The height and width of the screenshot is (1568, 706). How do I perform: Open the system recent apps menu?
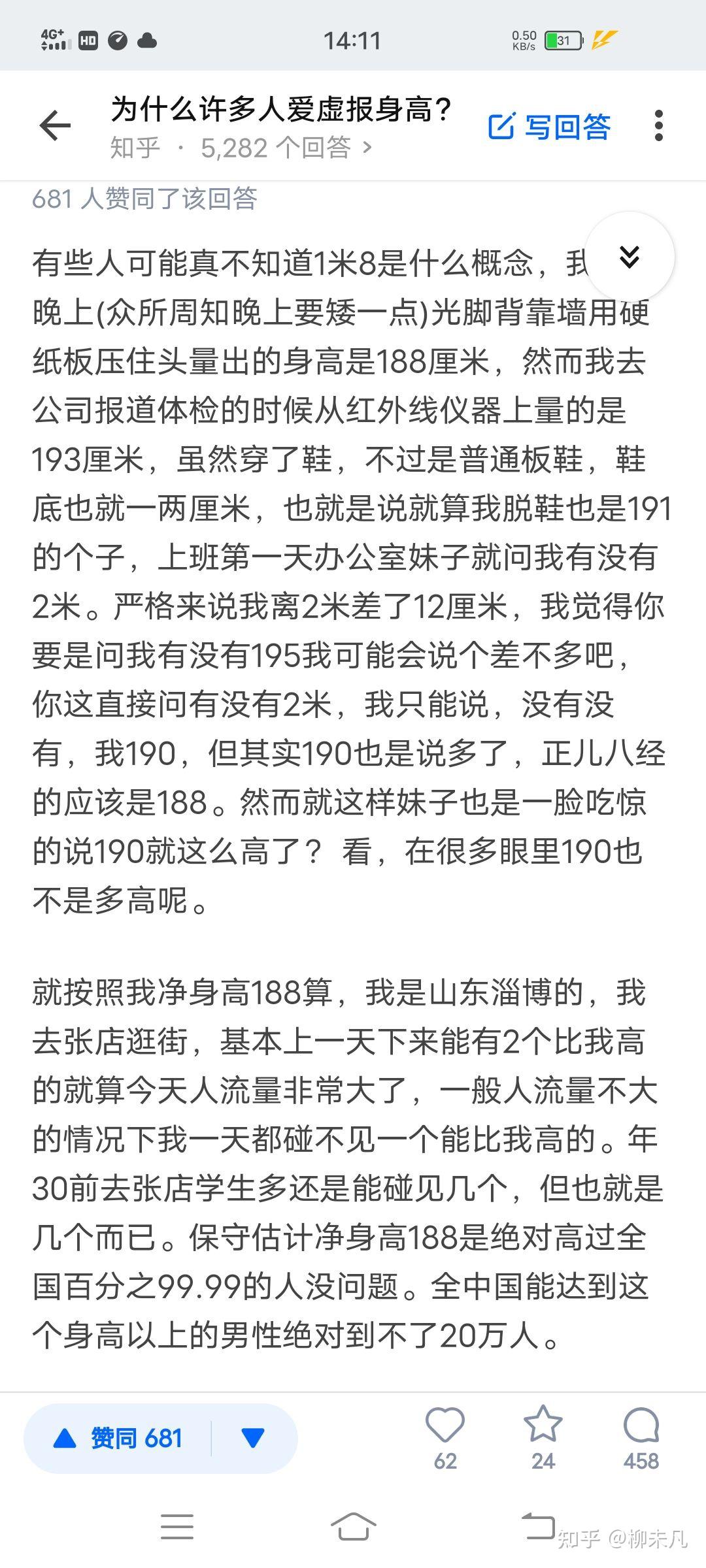(x=177, y=1527)
